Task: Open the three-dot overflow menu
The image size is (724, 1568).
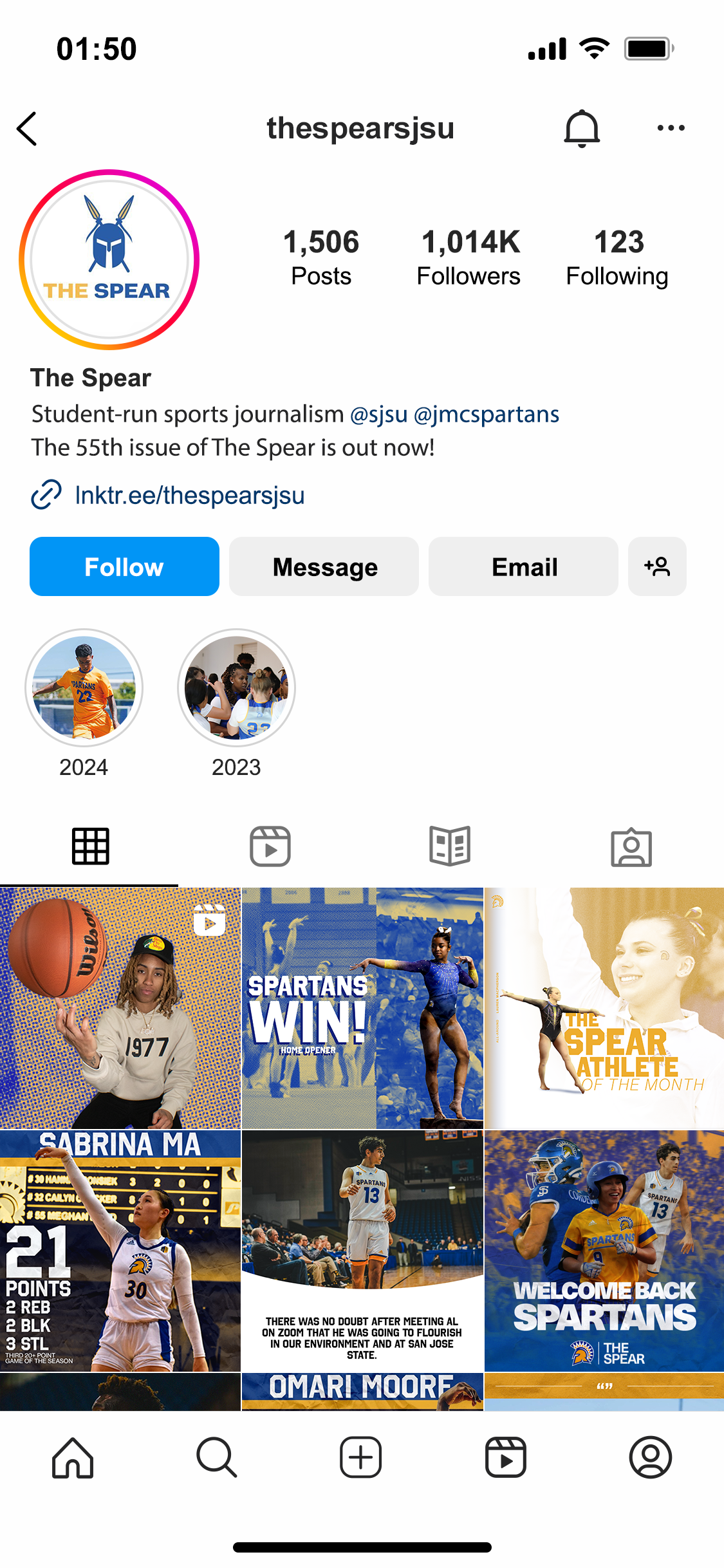Action: pyautogui.click(x=671, y=128)
